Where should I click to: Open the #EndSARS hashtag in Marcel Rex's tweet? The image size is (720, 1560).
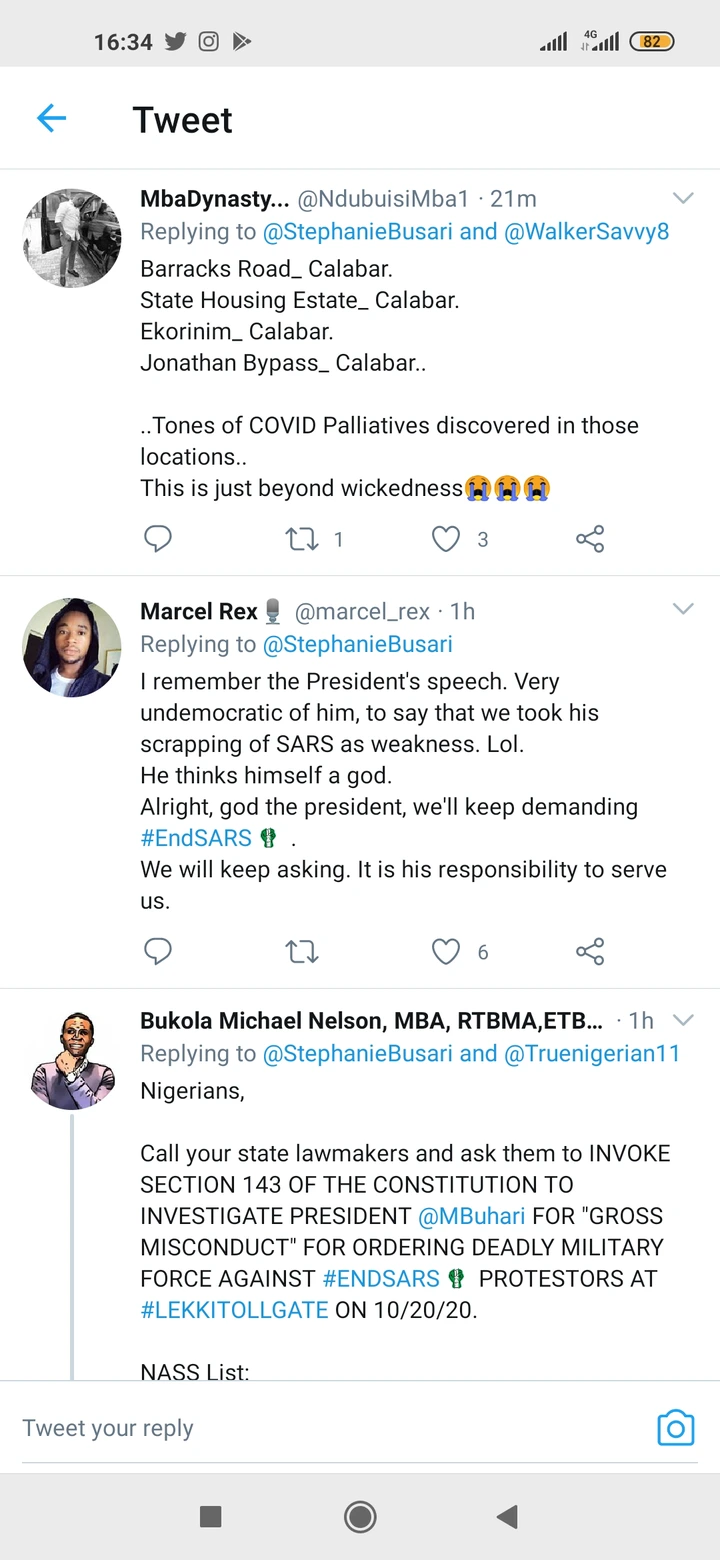coord(196,837)
